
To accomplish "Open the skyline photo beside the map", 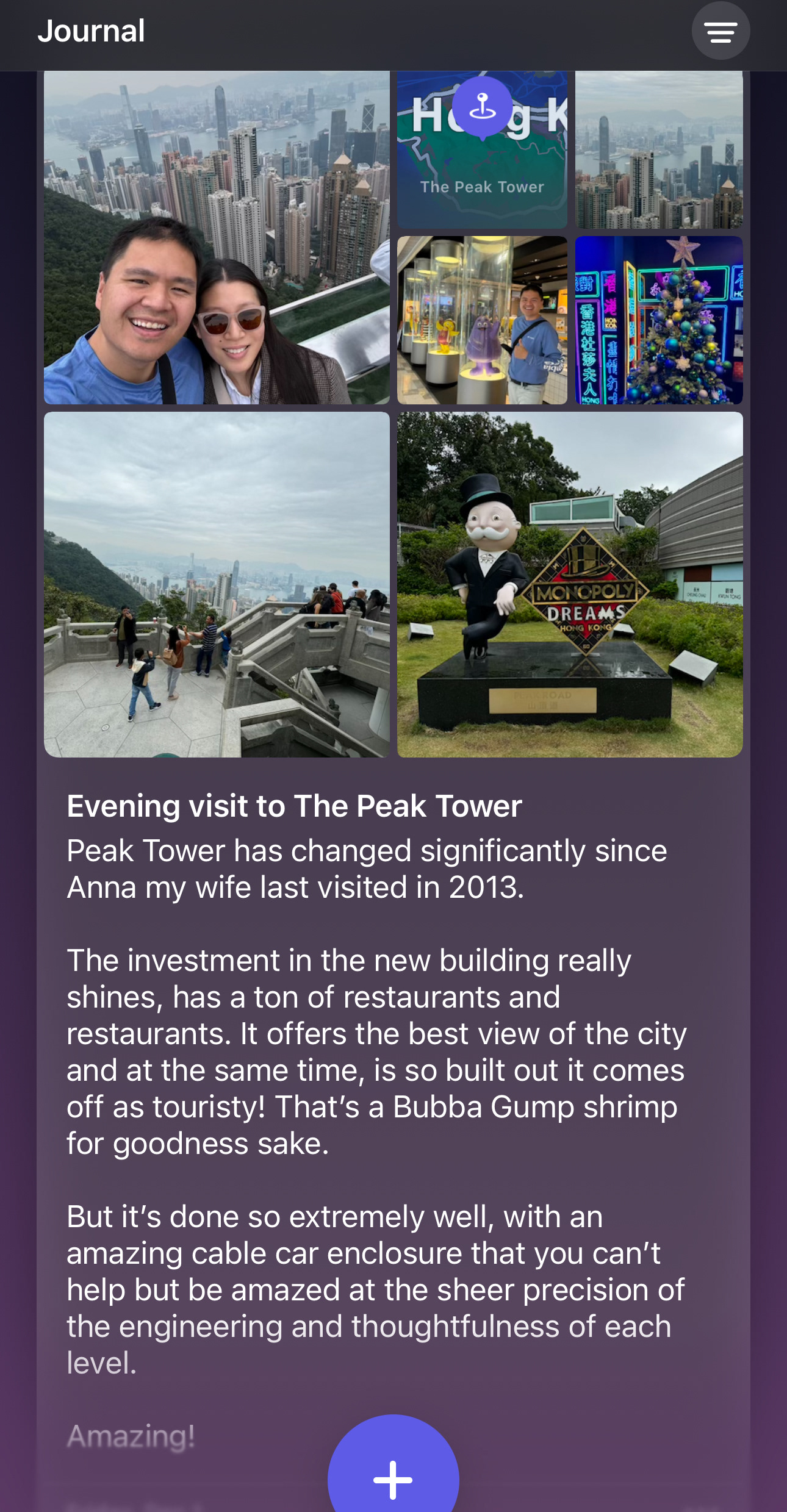I will (x=659, y=149).
